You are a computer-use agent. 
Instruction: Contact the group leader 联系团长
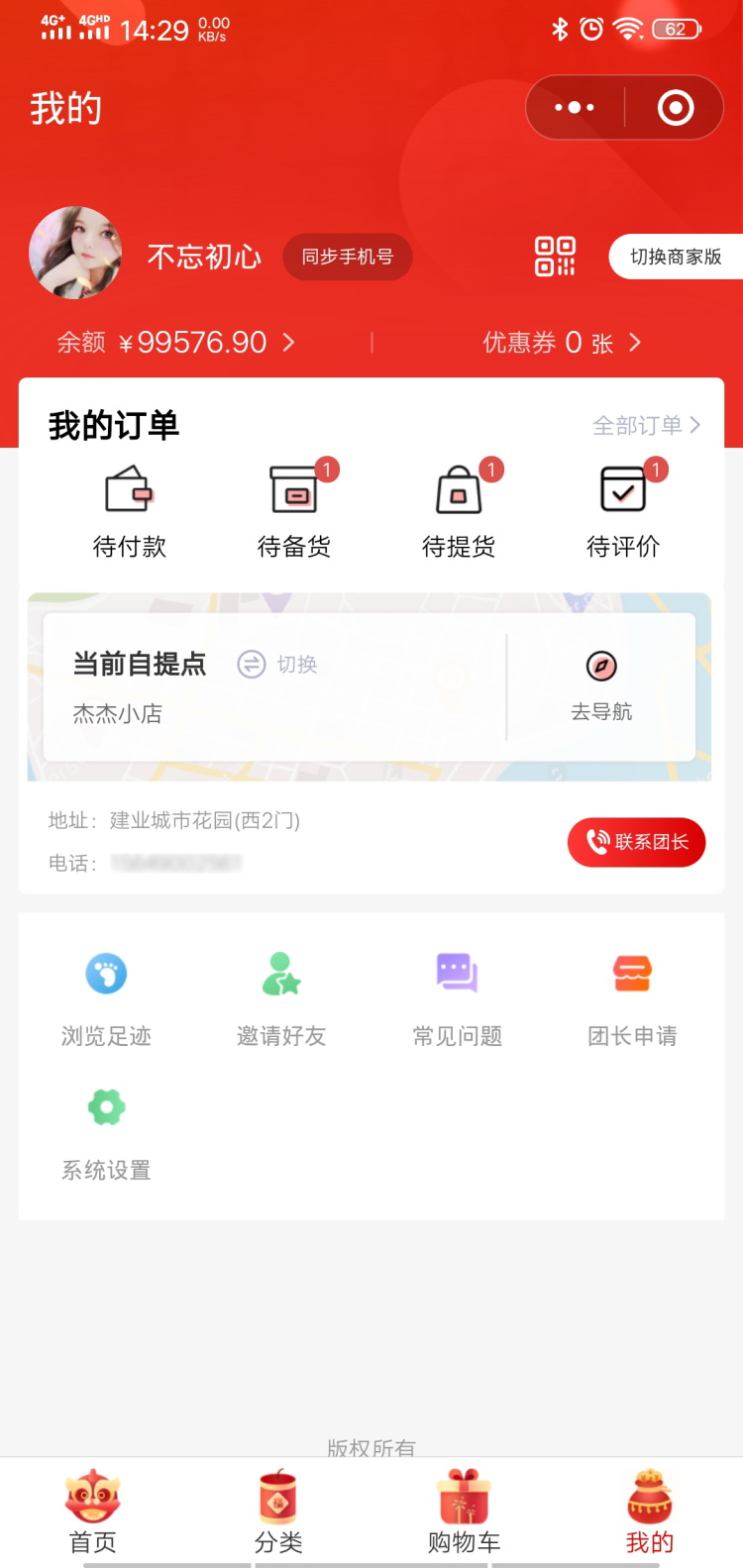636,842
